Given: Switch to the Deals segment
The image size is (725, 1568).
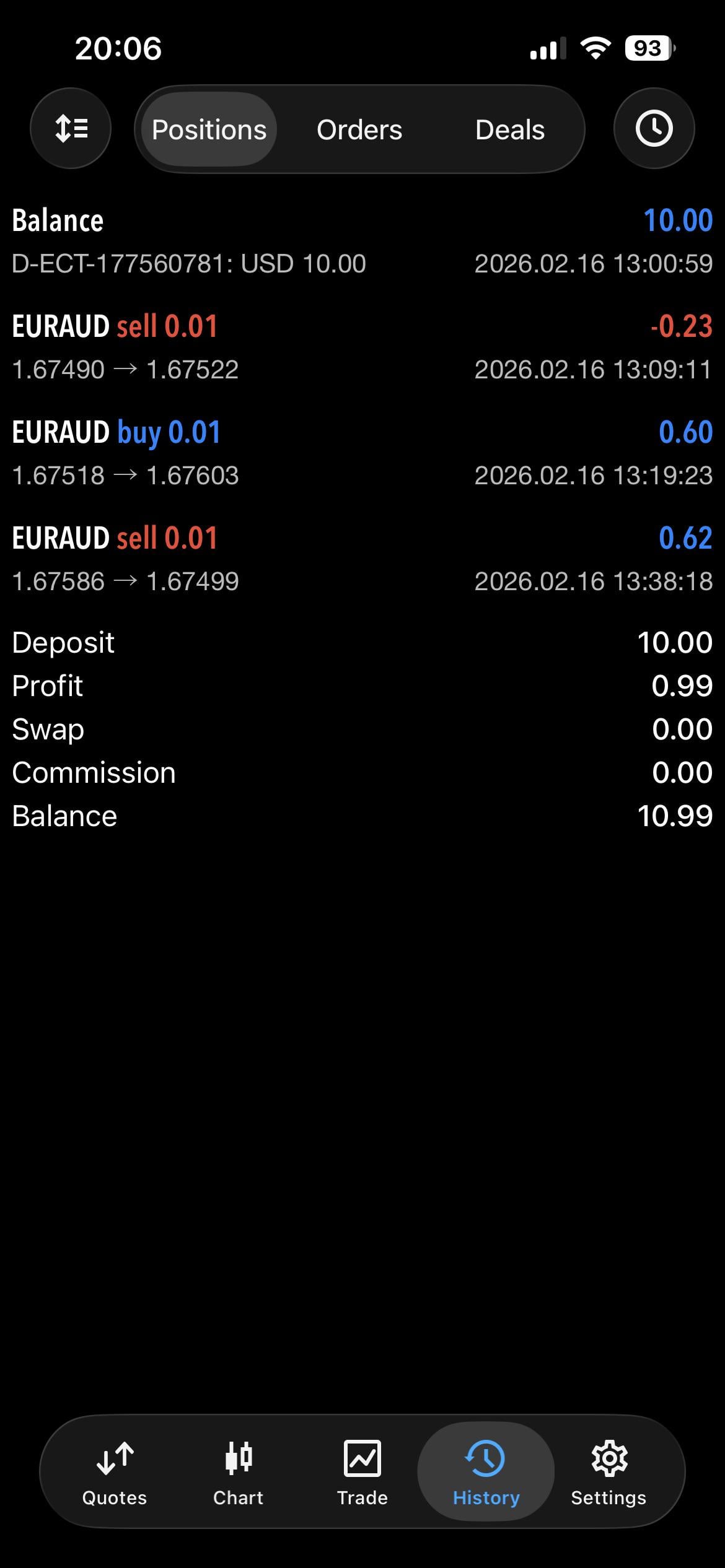Looking at the screenshot, I should [x=509, y=130].
